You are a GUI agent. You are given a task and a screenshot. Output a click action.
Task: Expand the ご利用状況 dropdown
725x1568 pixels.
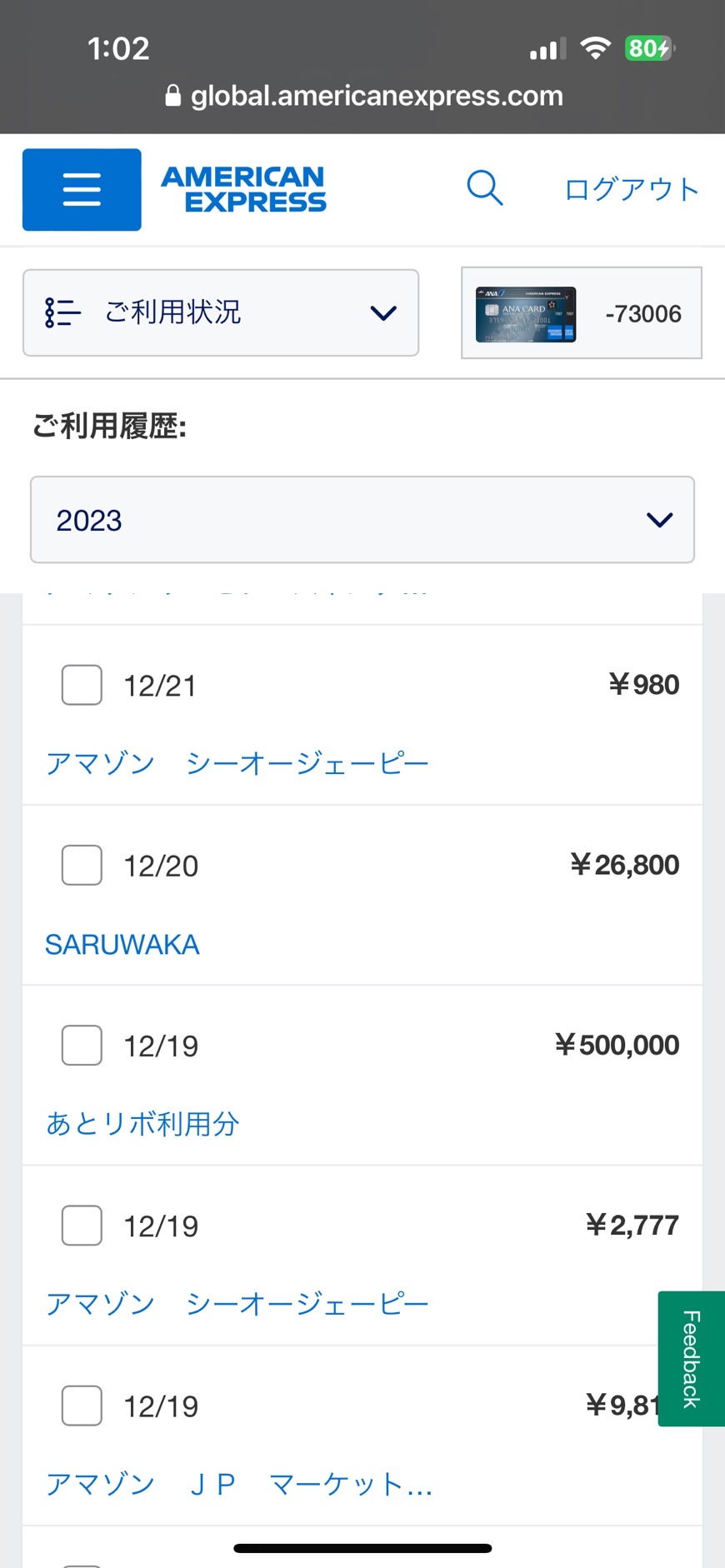[x=221, y=312]
